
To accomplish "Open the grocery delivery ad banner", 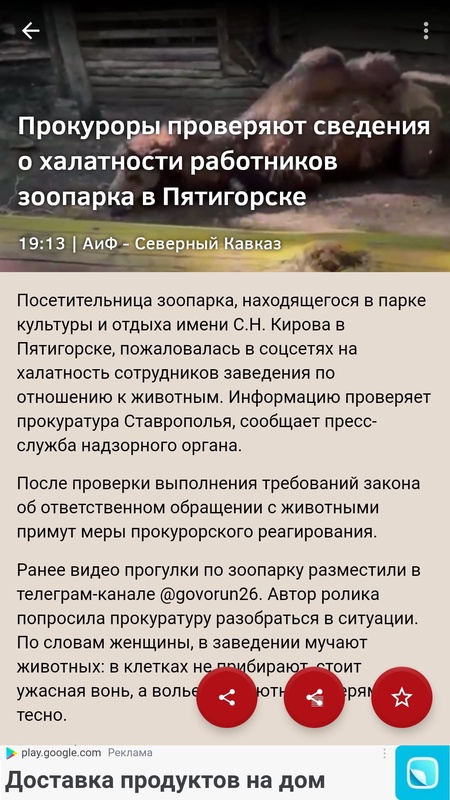I will pyautogui.click(x=225, y=773).
